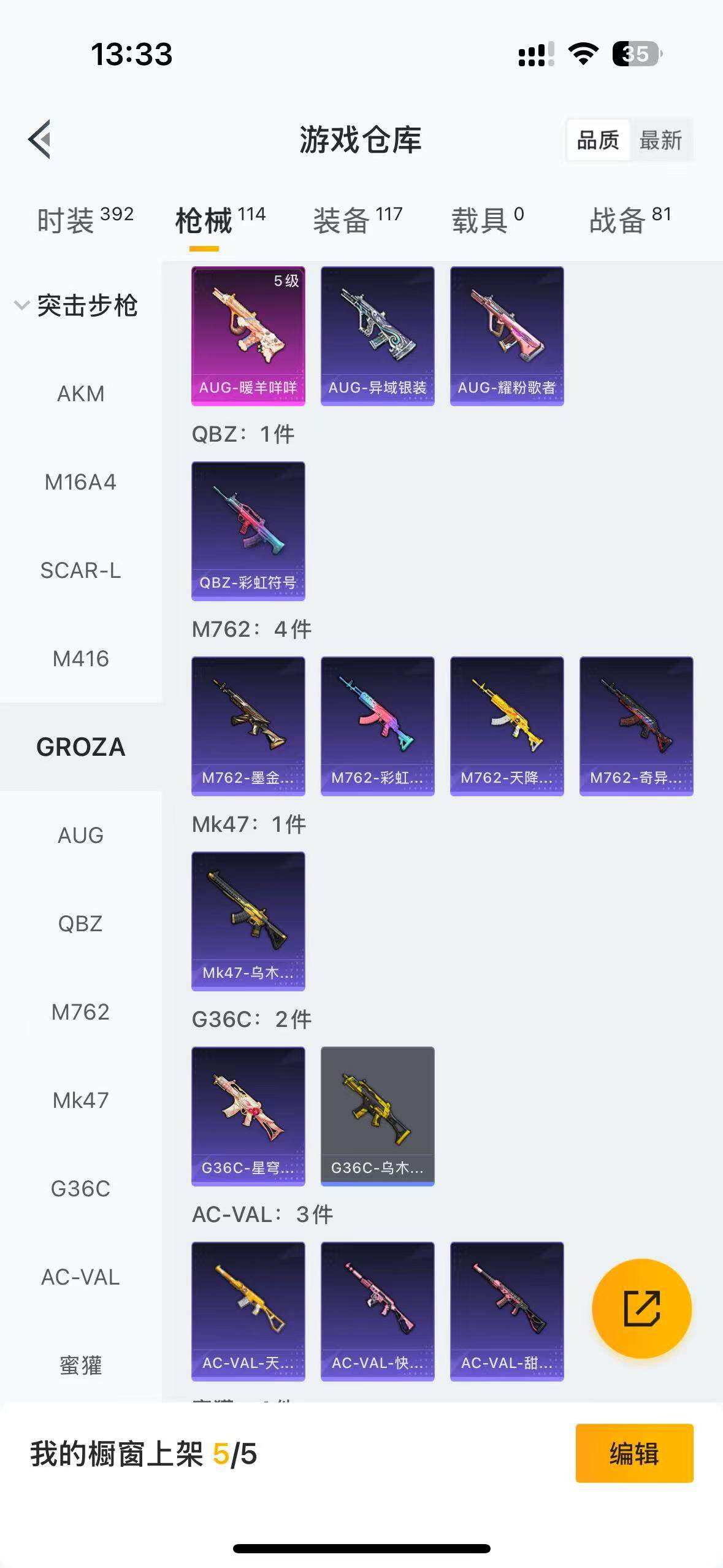Open the M762-墨金 skin tile
The image size is (723, 1568).
pyautogui.click(x=248, y=726)
